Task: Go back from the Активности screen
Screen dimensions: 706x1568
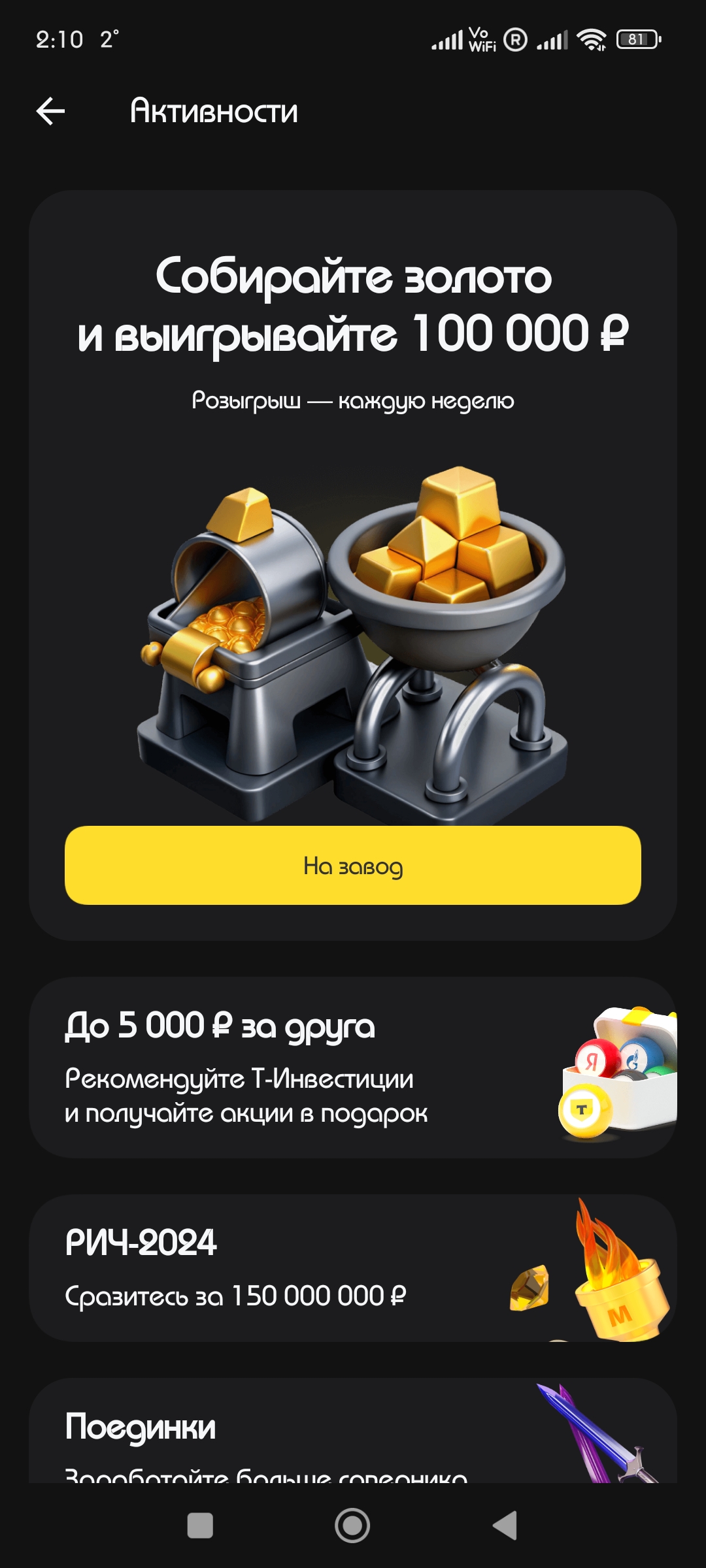Action: click(x=50, y=111)
